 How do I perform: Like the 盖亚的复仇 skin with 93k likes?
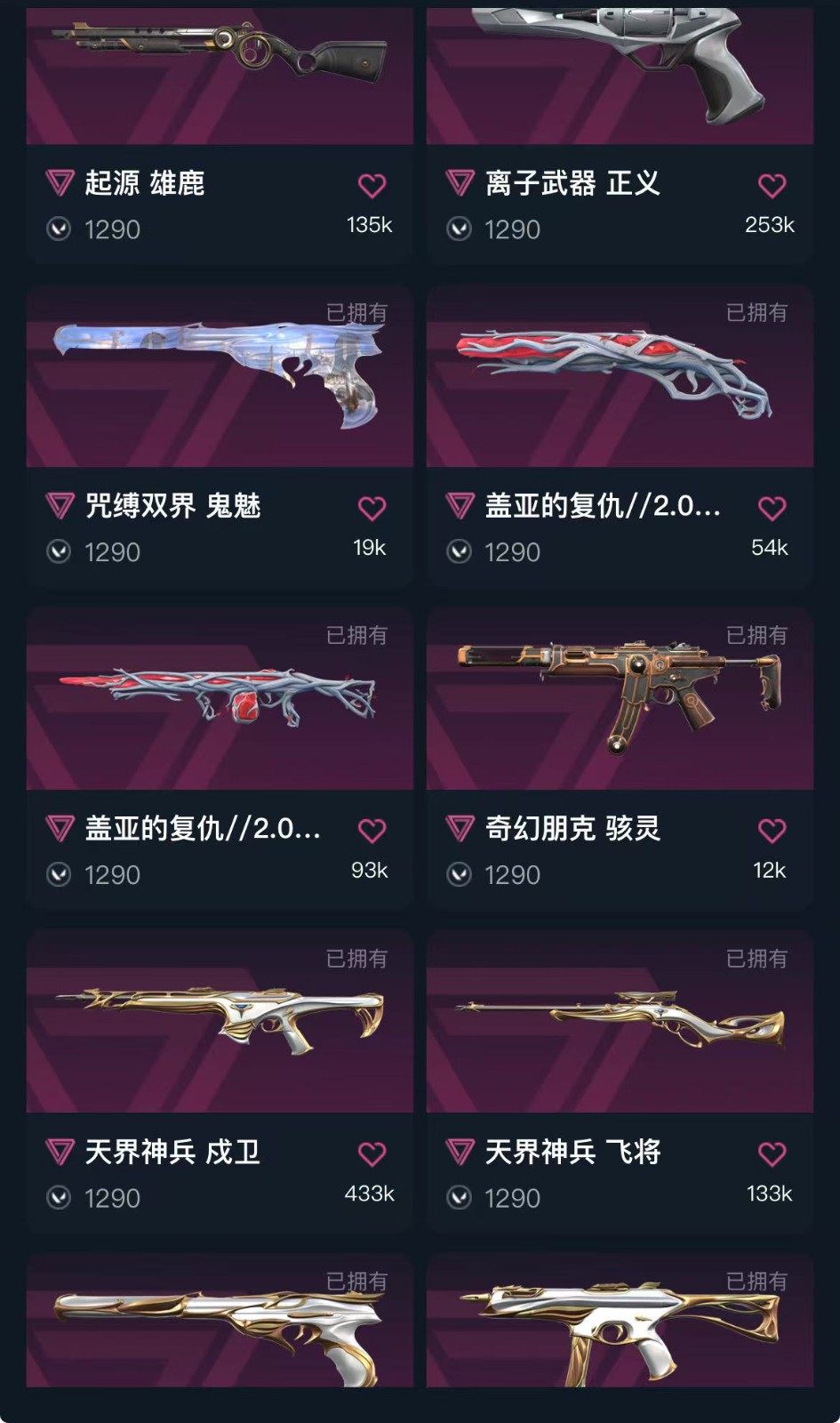pos(372,831)
